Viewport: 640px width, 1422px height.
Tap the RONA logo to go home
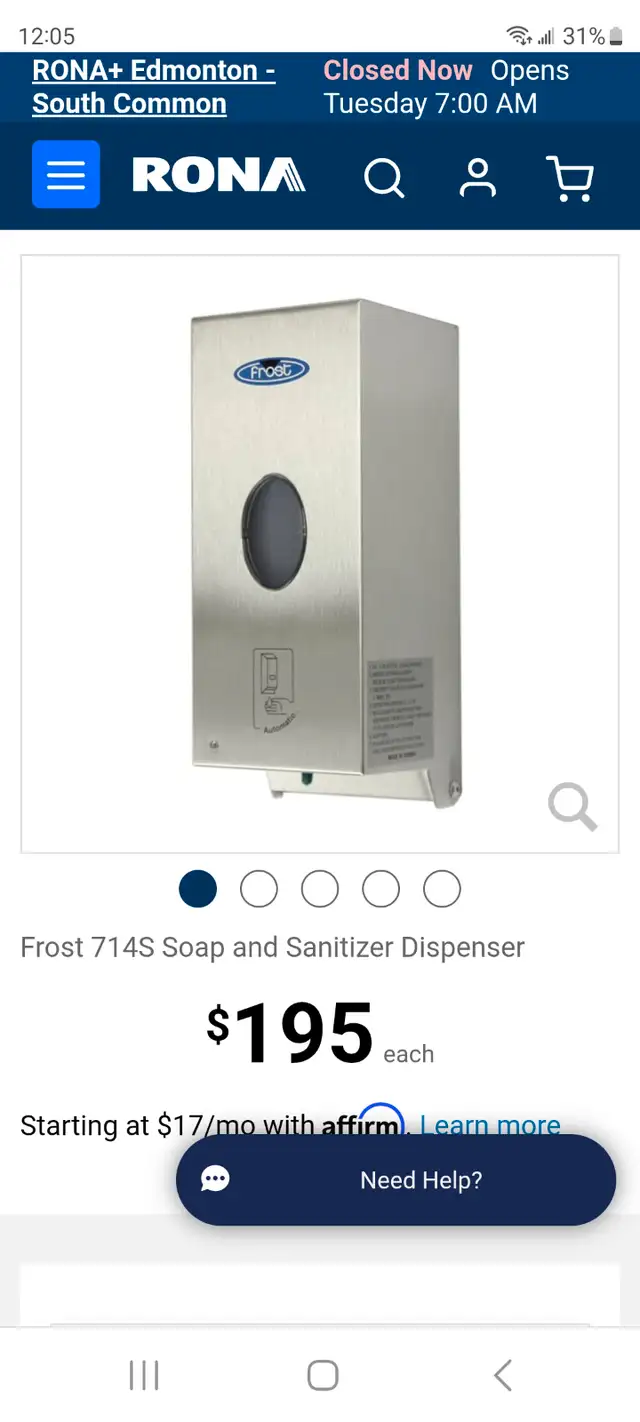(x=219, y=175)
